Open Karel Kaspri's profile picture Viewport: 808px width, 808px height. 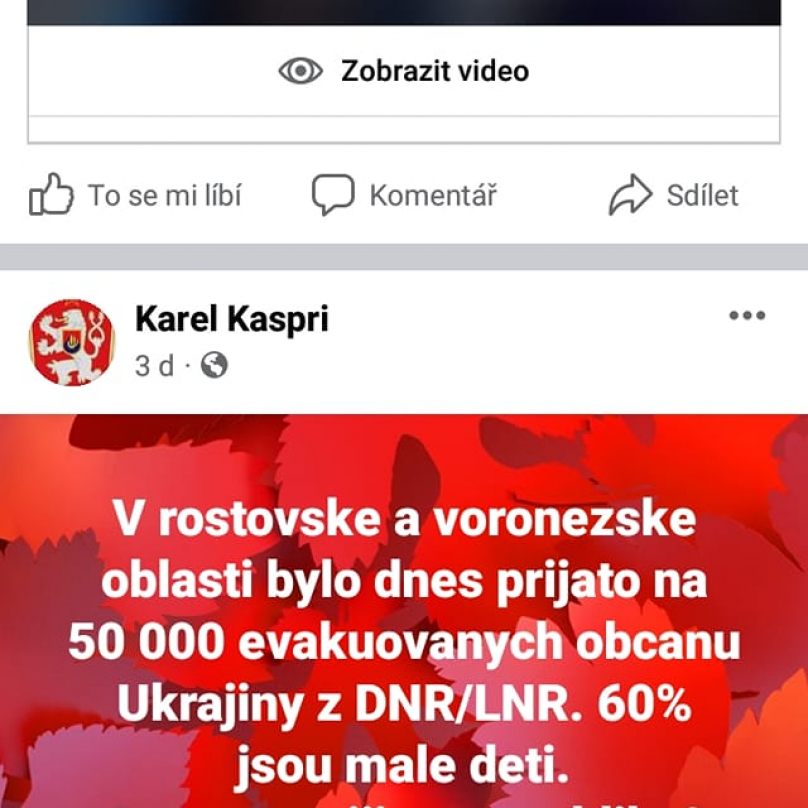pyautogui.click(x=71, y=341)
